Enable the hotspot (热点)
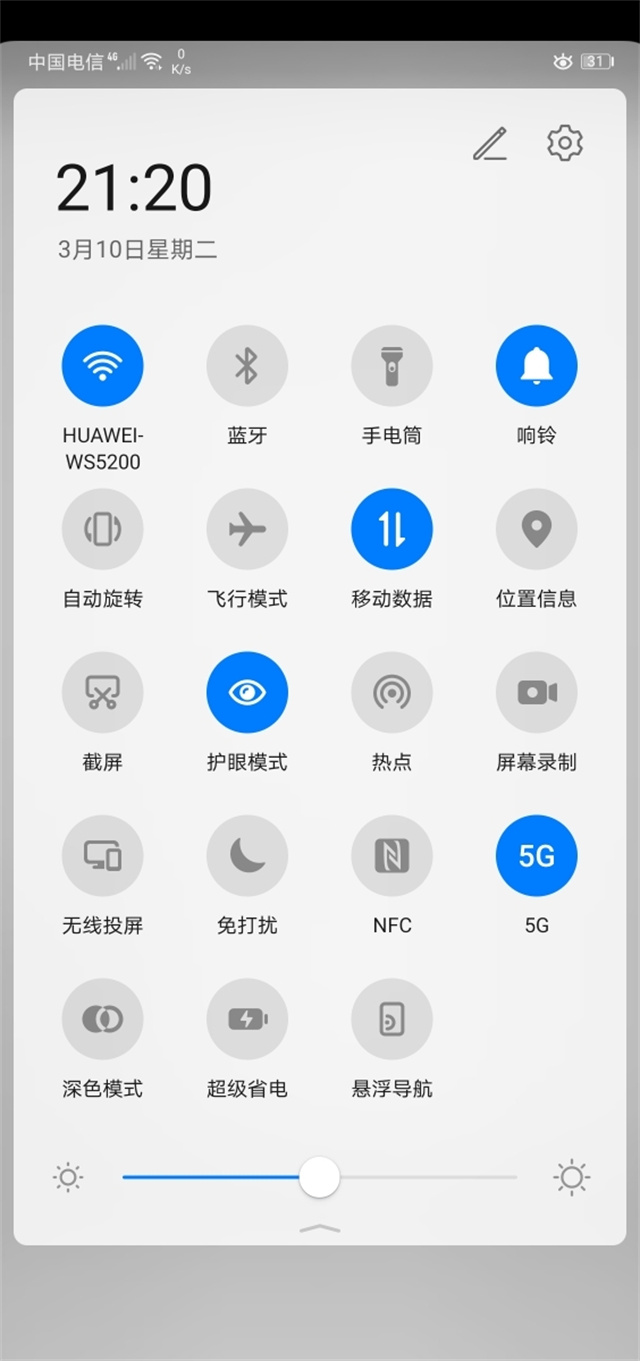 (392, 692)
